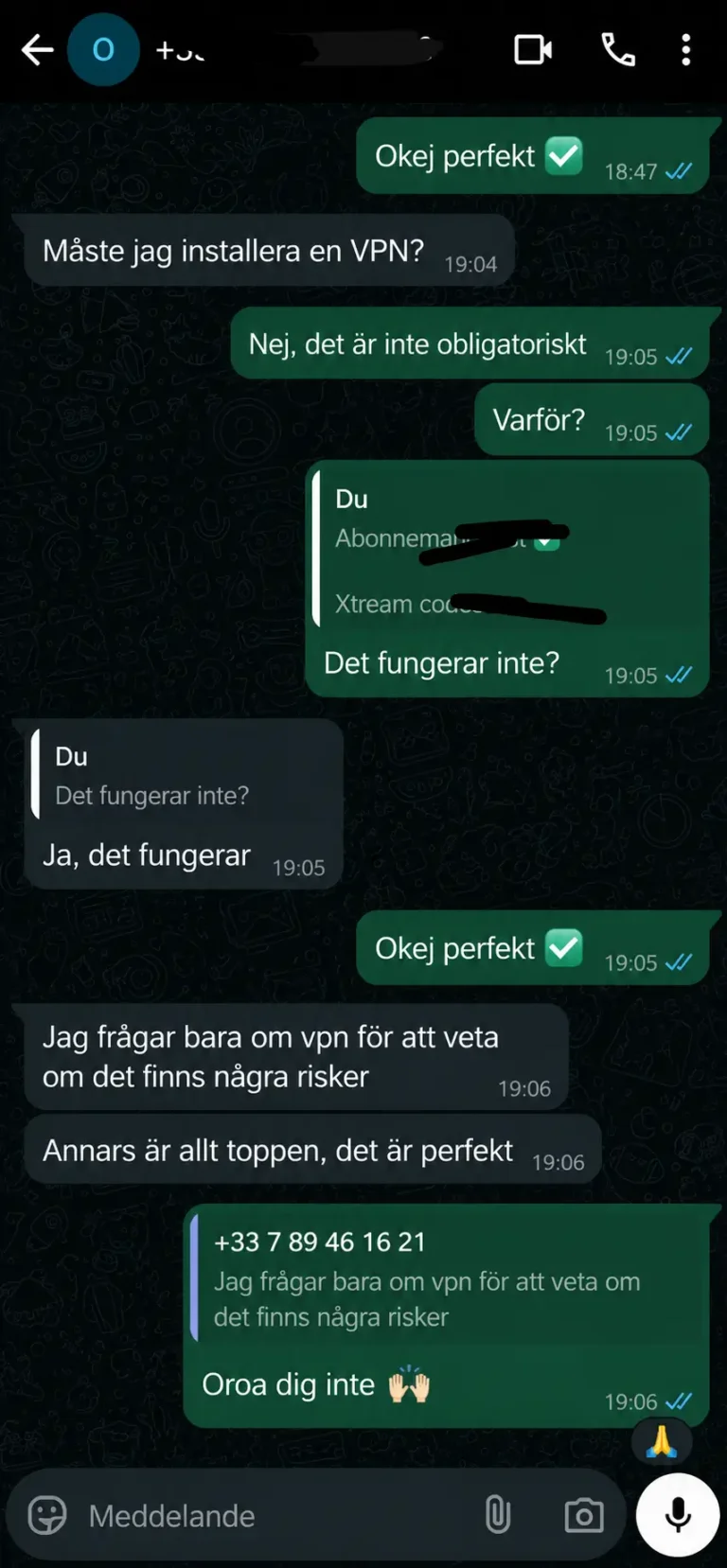
Task: Open the overflow menu
Action: coord(686,50)
